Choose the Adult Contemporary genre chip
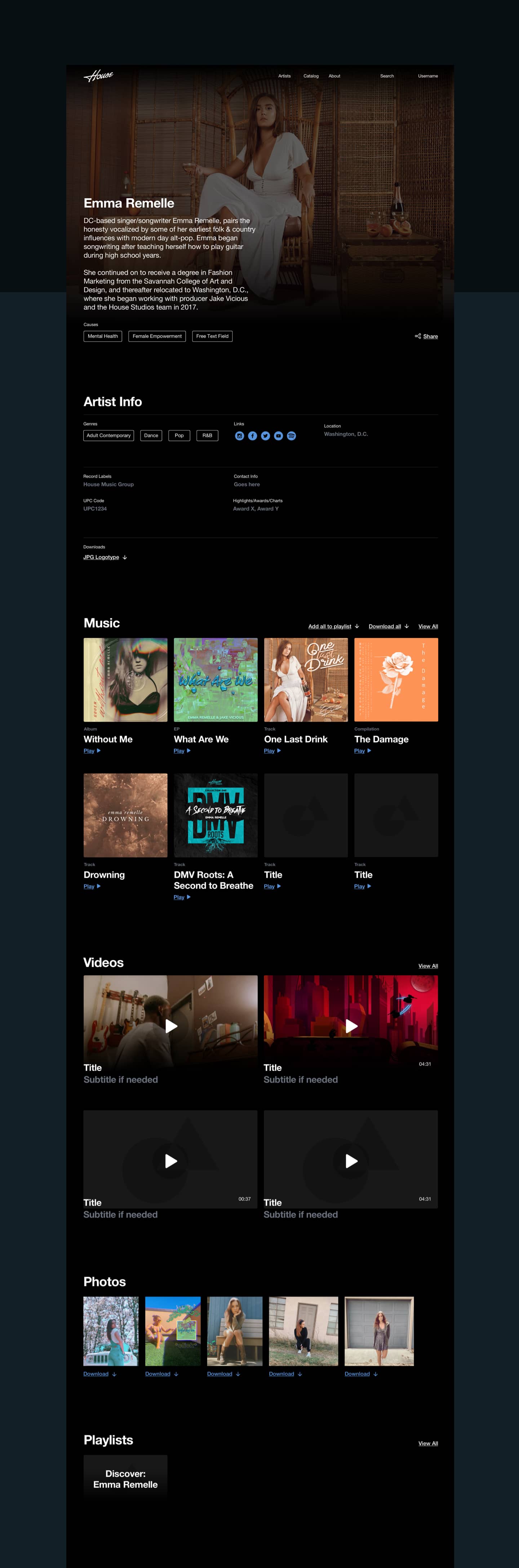Screen dimensions: 519x1568 click(109, 435)
